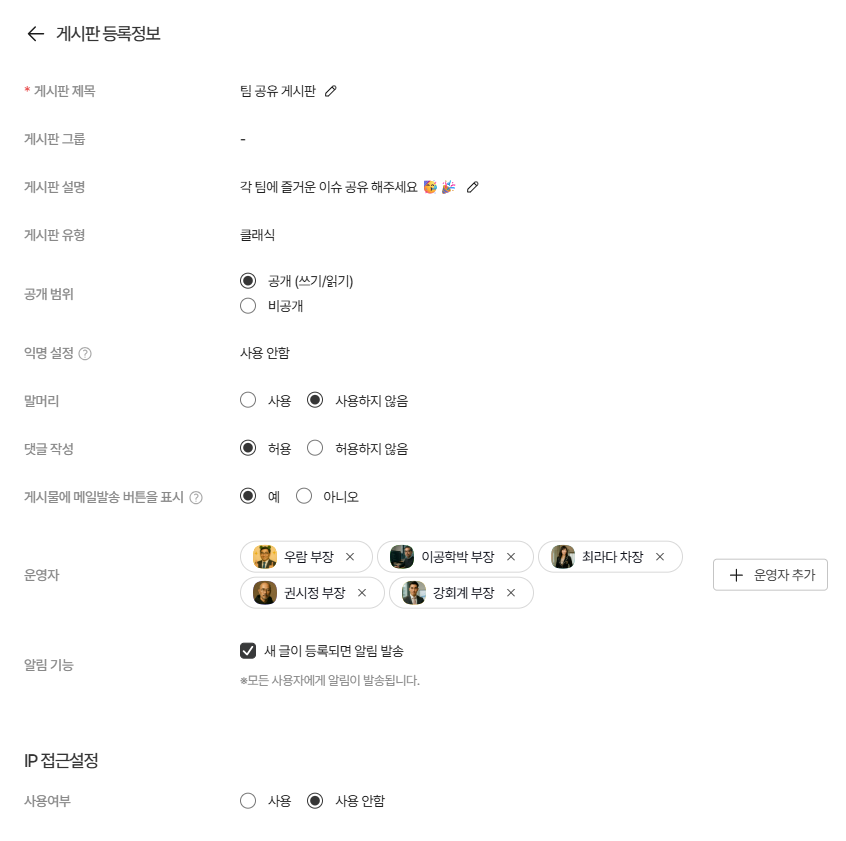Choose 사용하지 않음 for 말머리
This screenshot has width=846, height=841.
click(316, 401)
